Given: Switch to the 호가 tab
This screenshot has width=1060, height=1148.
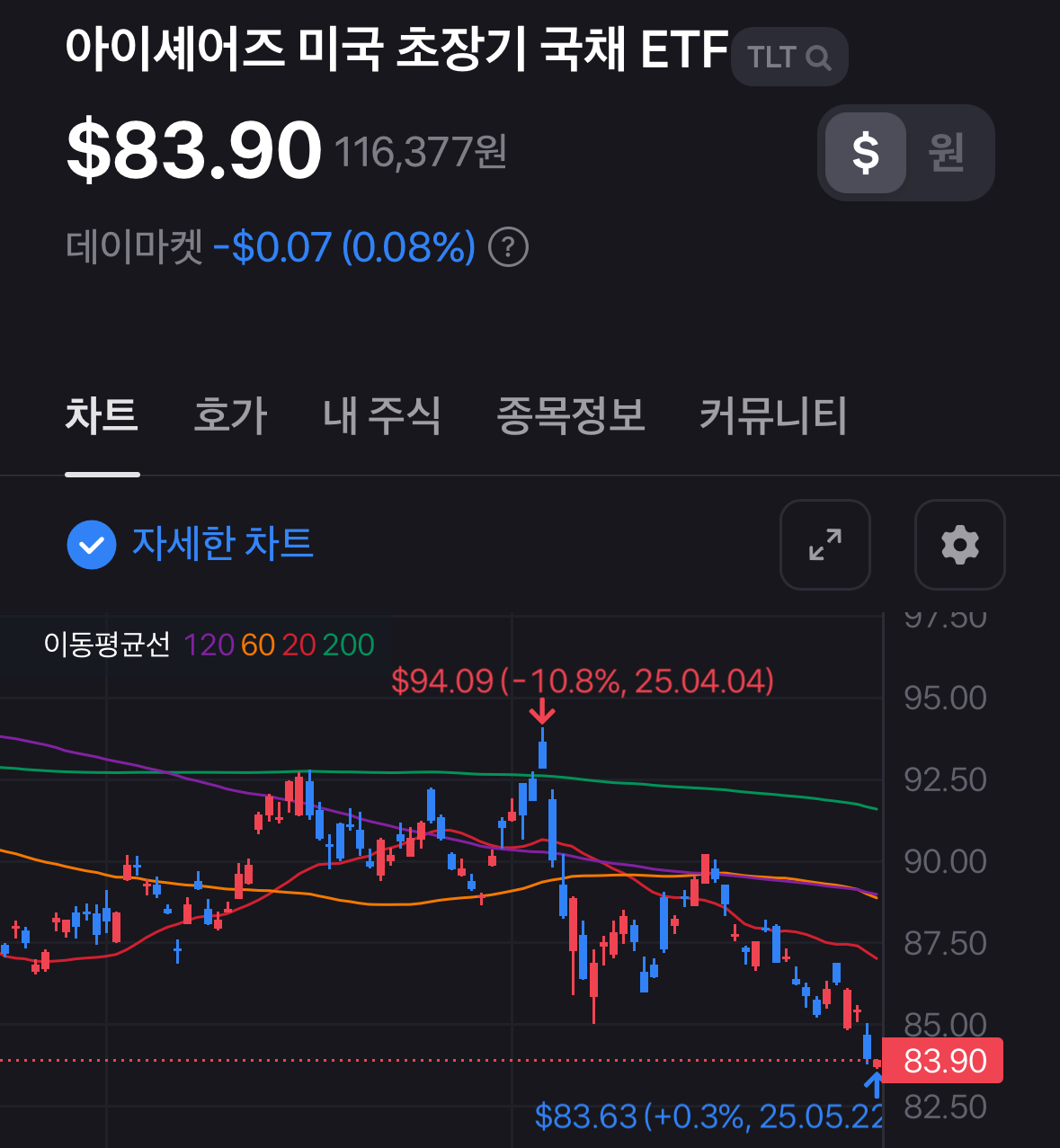Looking at the screenshot, I should (x=230, y=416).
